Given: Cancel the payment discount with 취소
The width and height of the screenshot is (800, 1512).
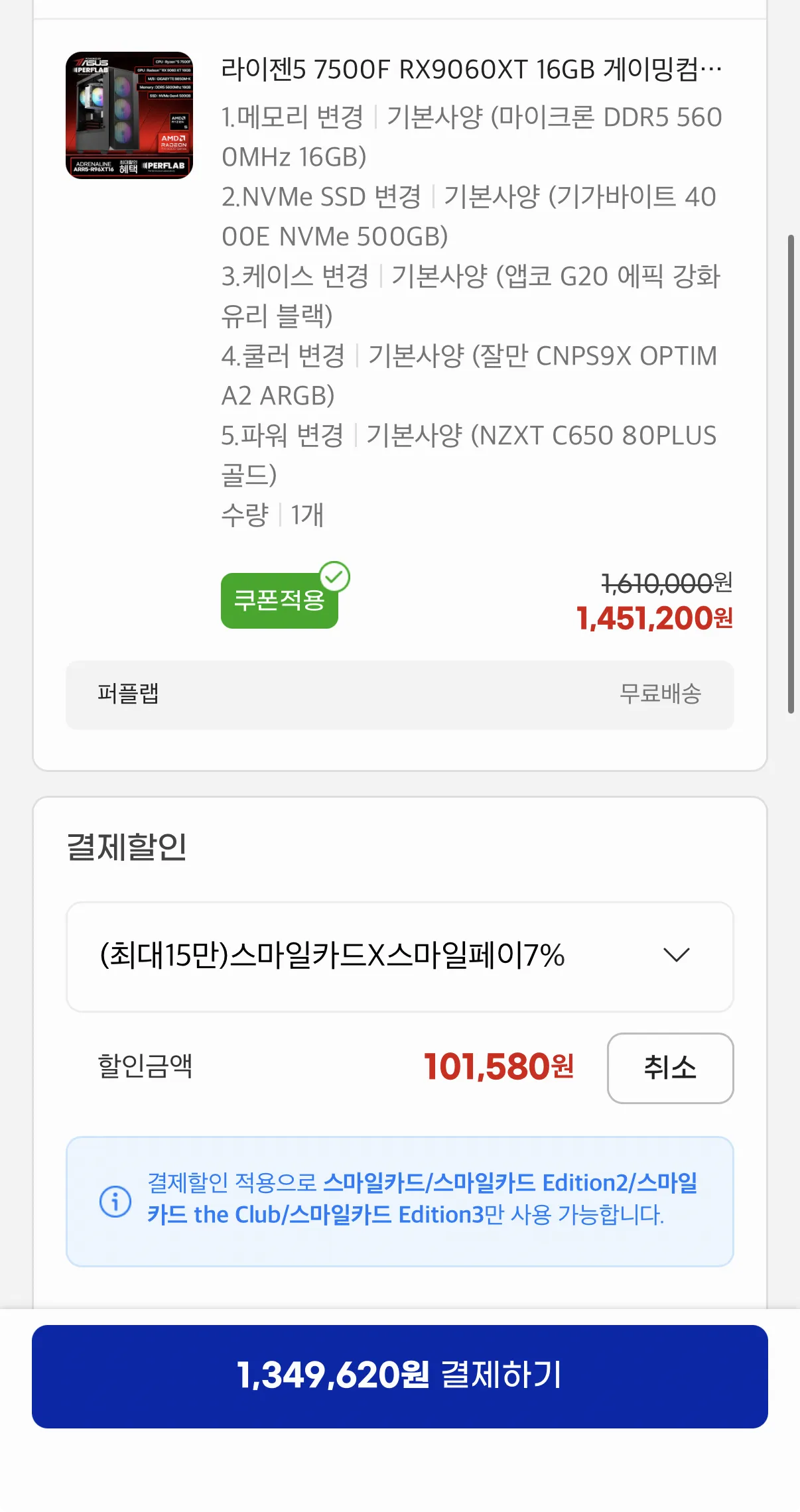Looking at the screenshot, I should (x=670, y=1068).
